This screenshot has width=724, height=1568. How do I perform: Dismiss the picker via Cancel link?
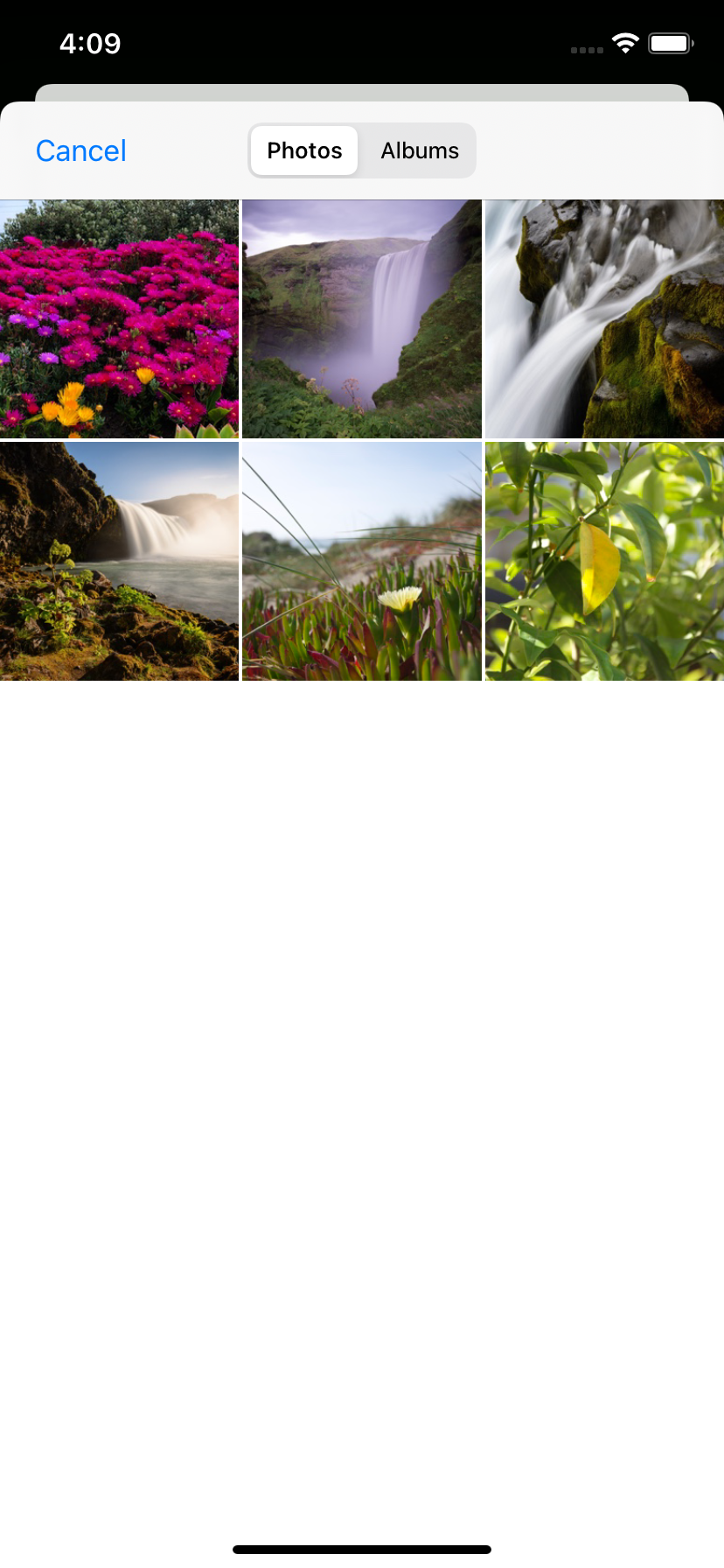pos(80,150)
